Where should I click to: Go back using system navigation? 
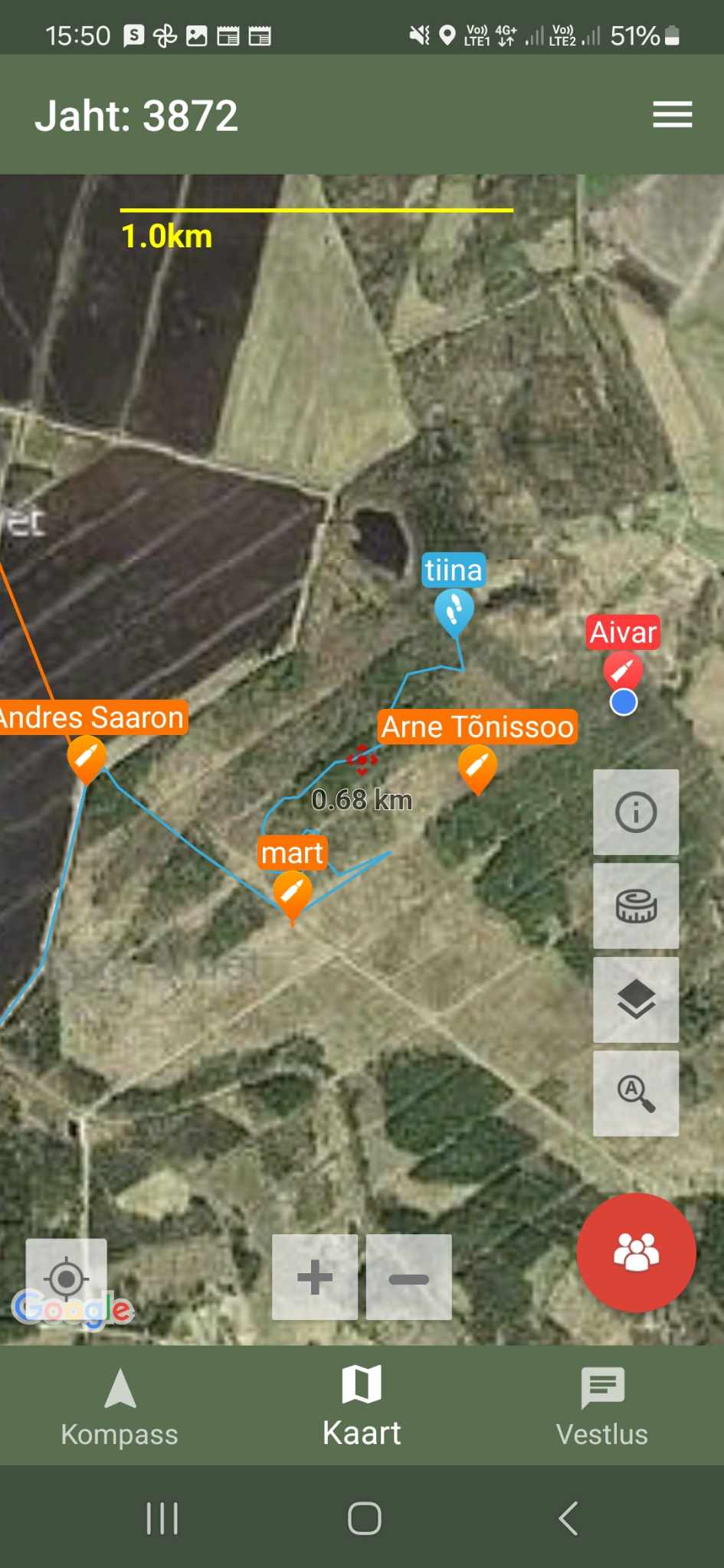coord(568,1518)
